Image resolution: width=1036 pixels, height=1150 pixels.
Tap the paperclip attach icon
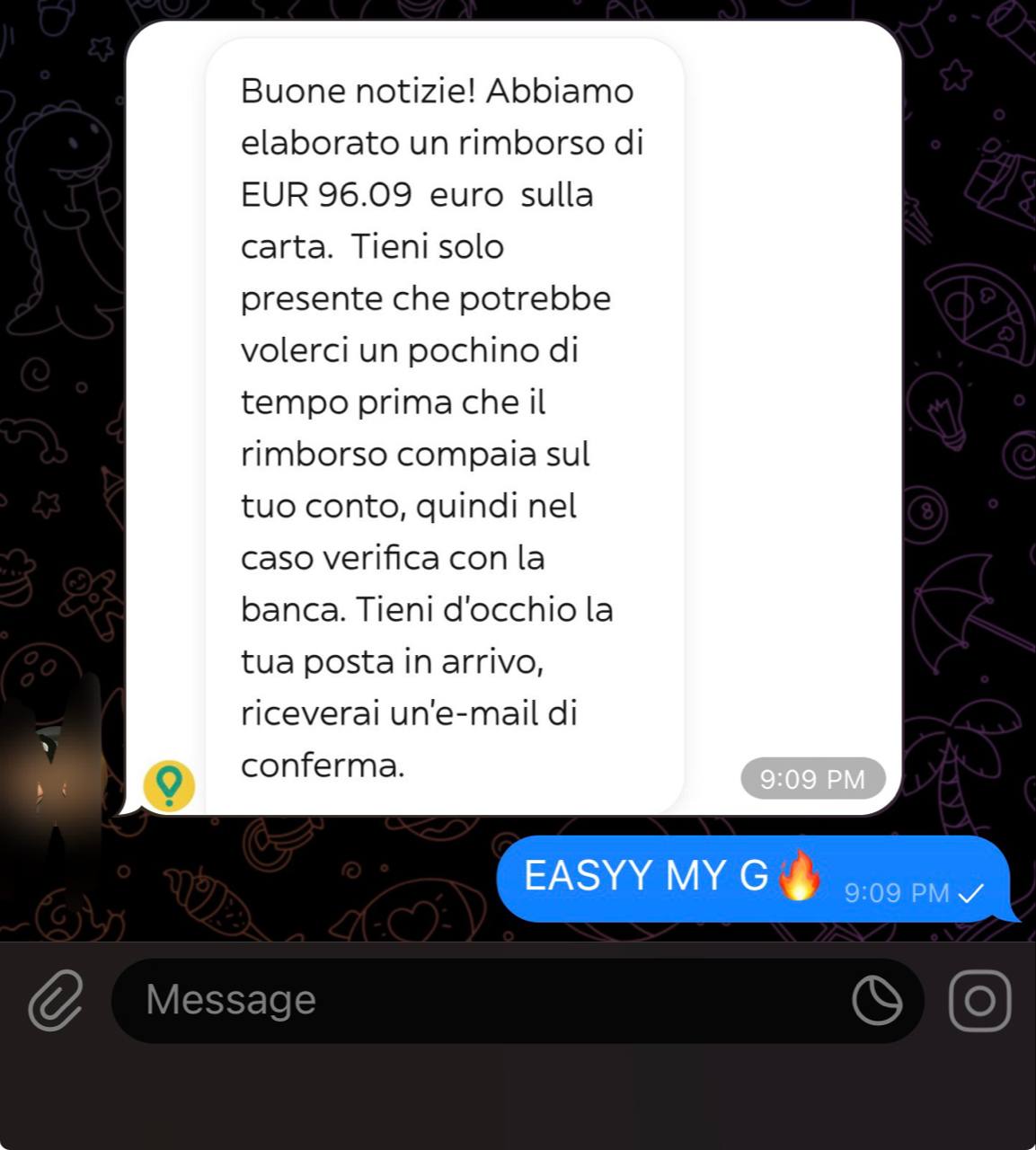click(56, 1000)
